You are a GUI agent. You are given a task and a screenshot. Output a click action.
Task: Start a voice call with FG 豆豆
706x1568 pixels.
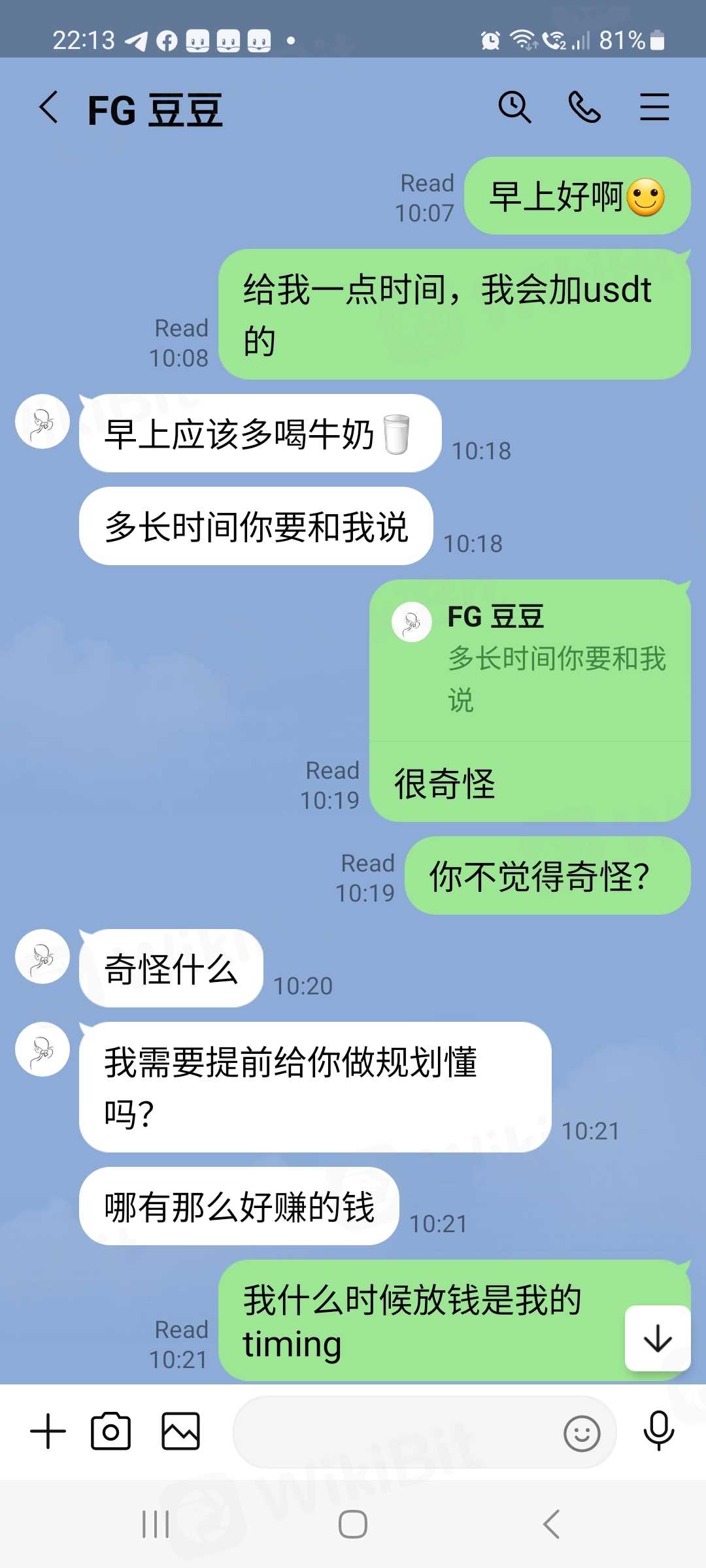pos(584,107)
